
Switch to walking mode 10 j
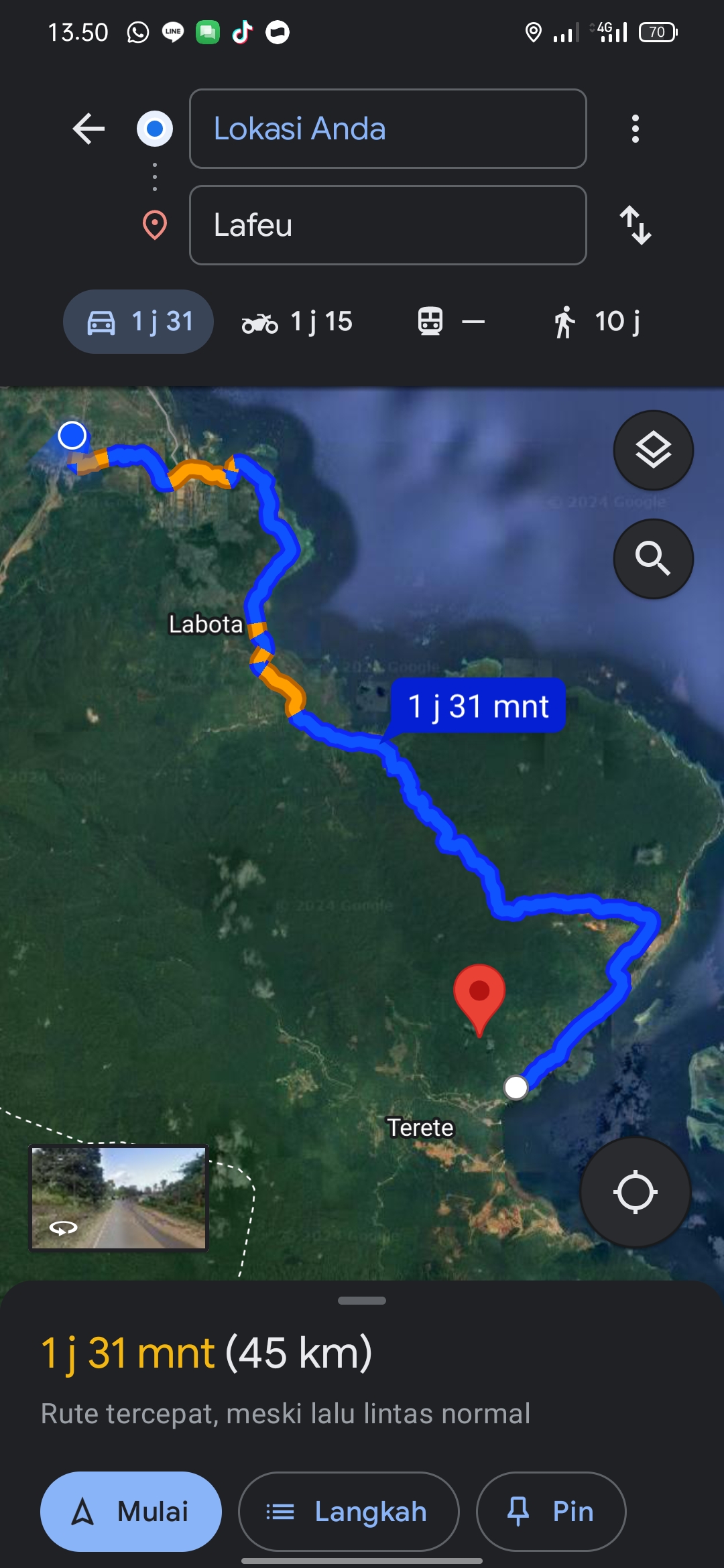(x=597, y=322)
